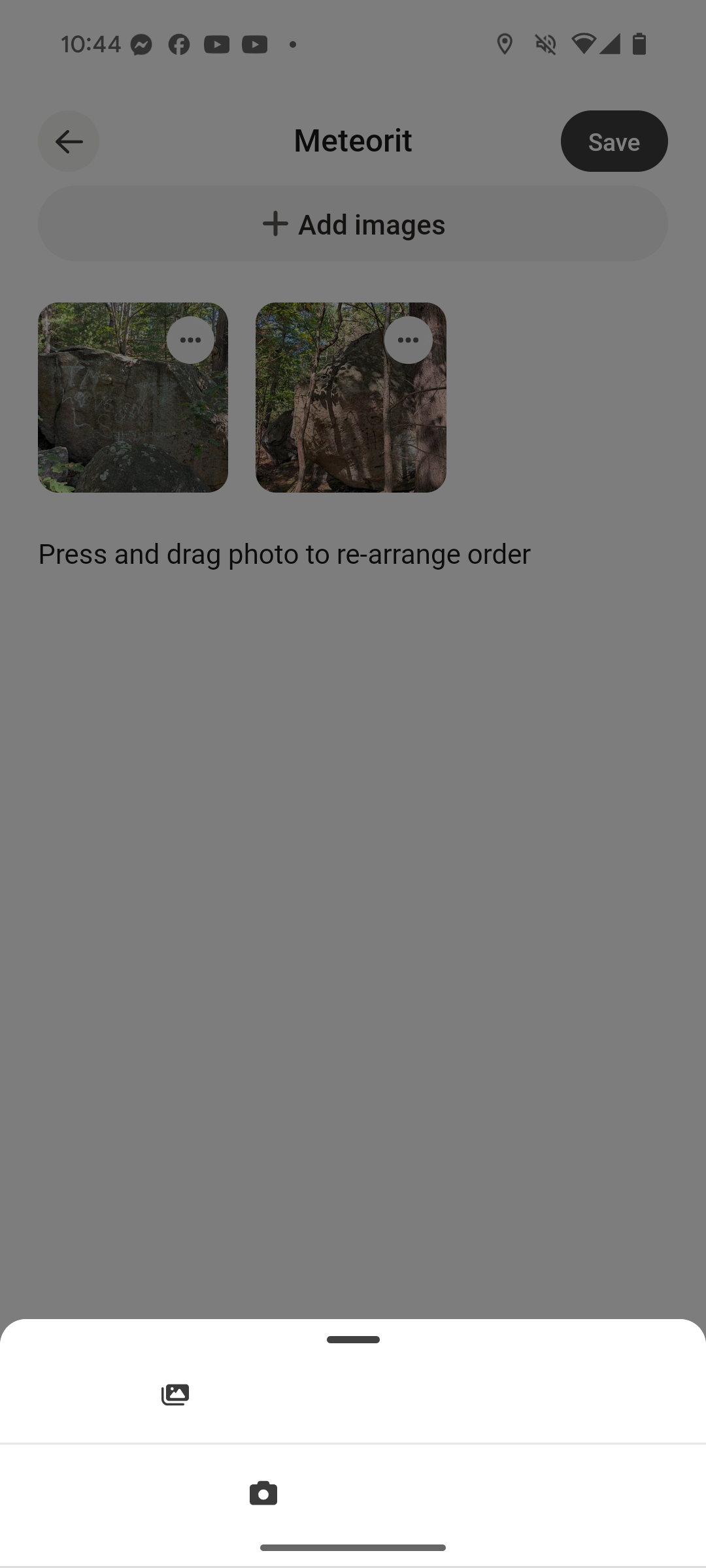Choose the photo gallery option
The width and height of the screenshot is (706, 1568).
[x=353, y=1394]
